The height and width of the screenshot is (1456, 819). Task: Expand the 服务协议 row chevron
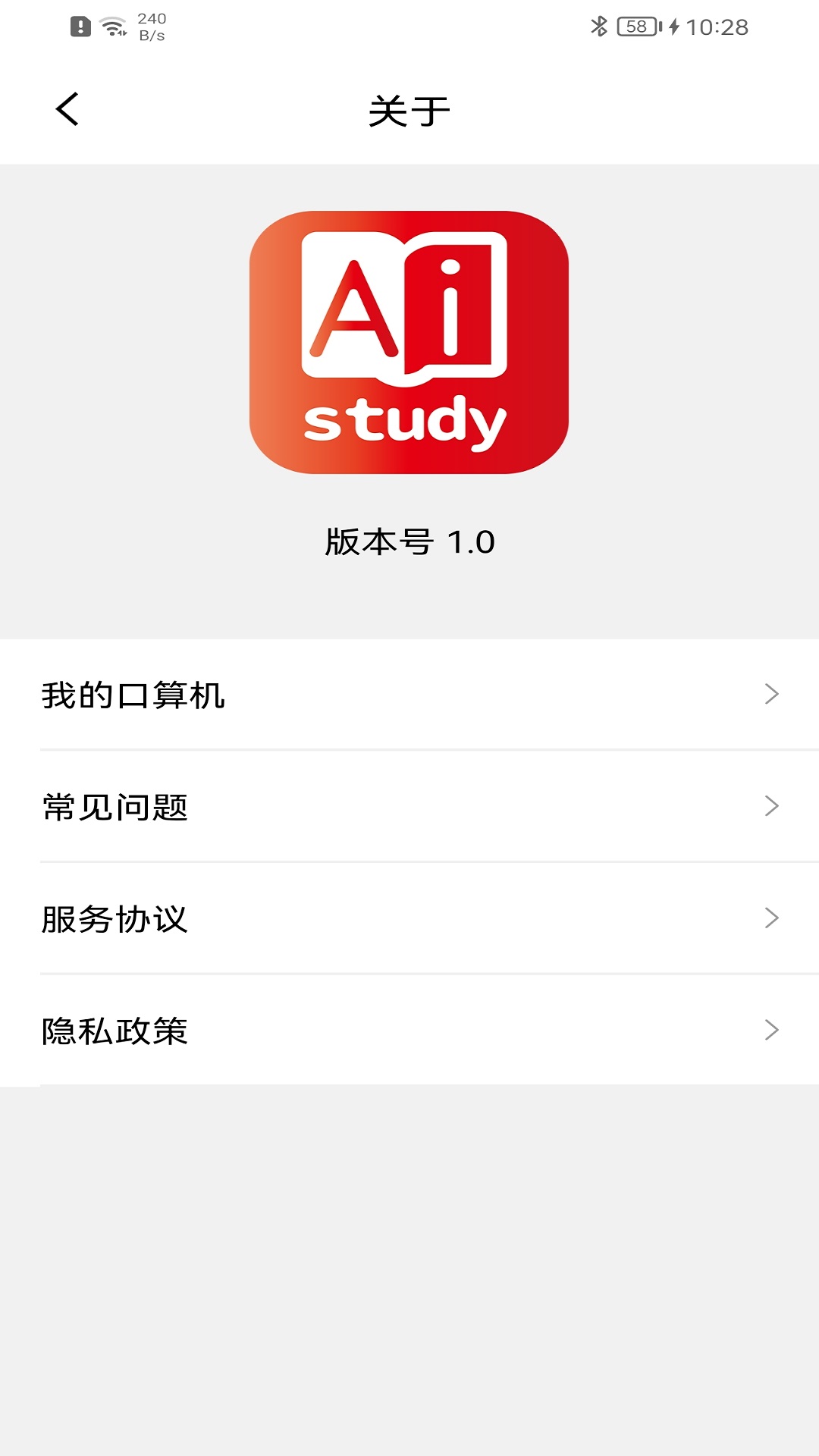point(772,920)
